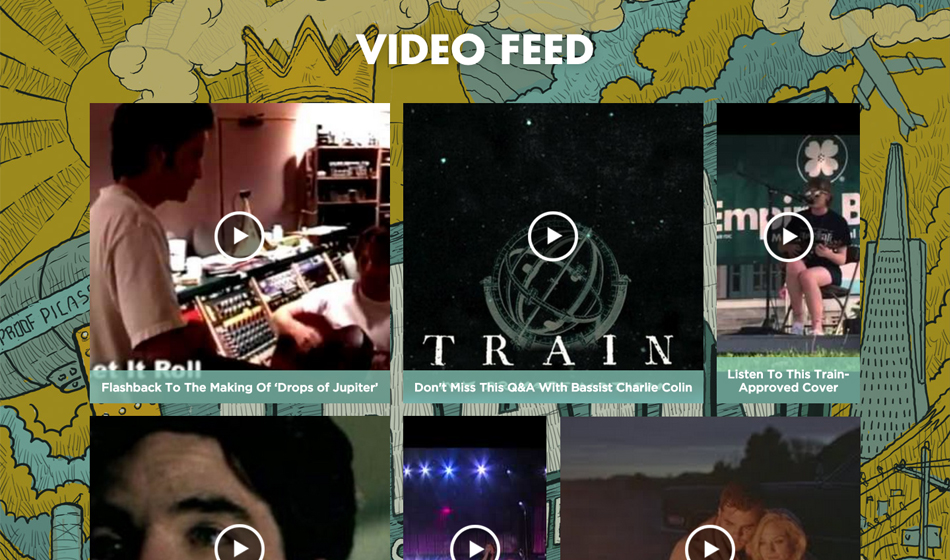Play 'Flashback To The Making Of Drops of Jupiter' video
The height and width of the screenshot is (560, 950).
click(x=240, y=237)
